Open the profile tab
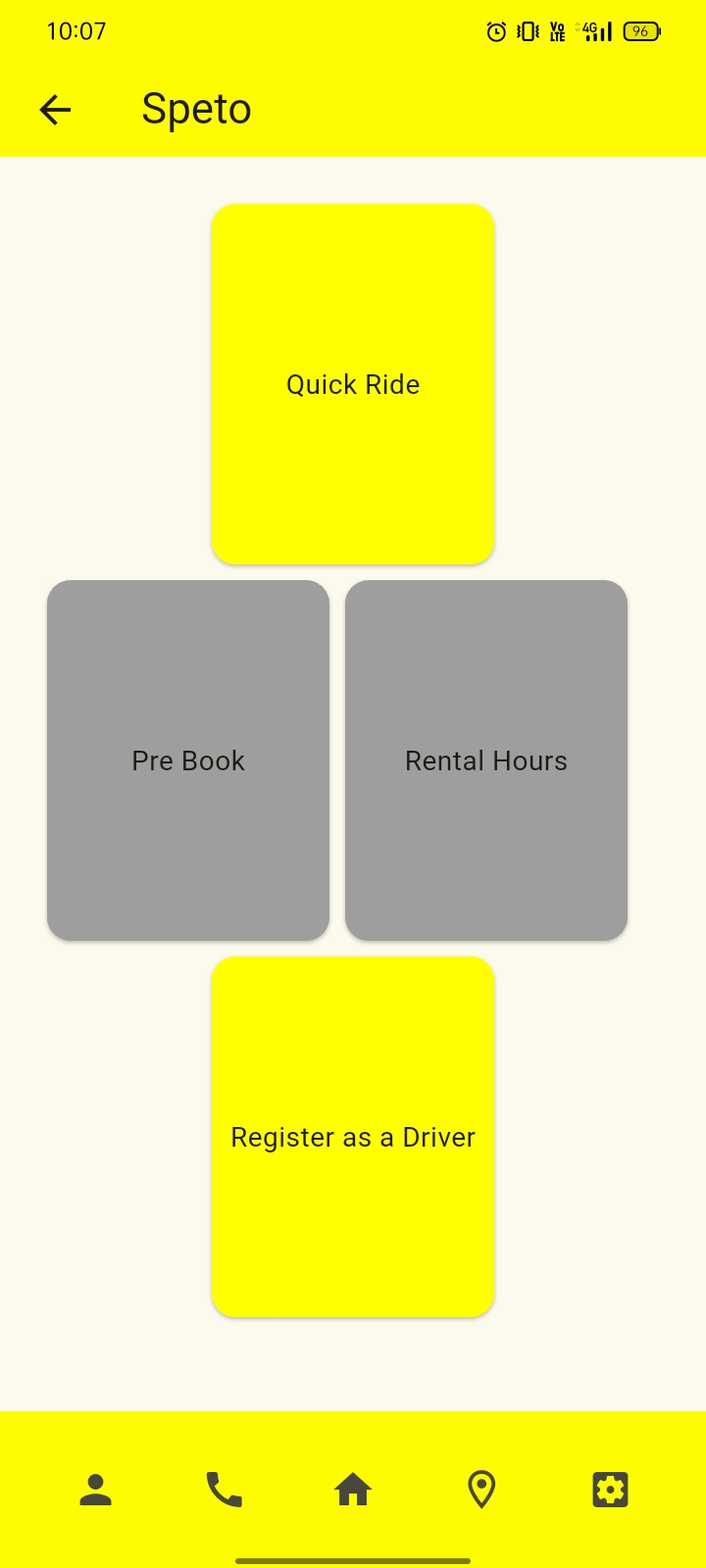This screenshot has width=706, height=1568. click(x=96, y=1490)
